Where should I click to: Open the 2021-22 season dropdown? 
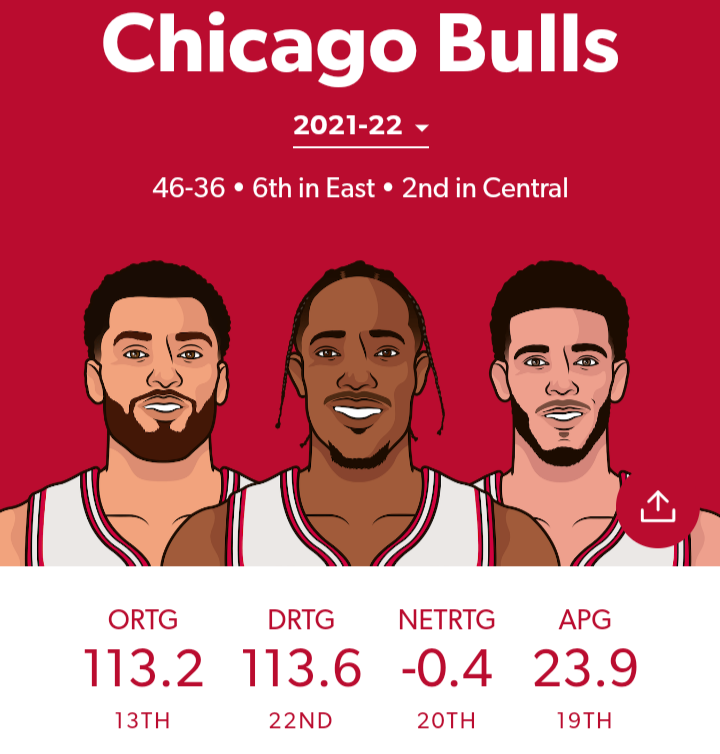[361, 127]
